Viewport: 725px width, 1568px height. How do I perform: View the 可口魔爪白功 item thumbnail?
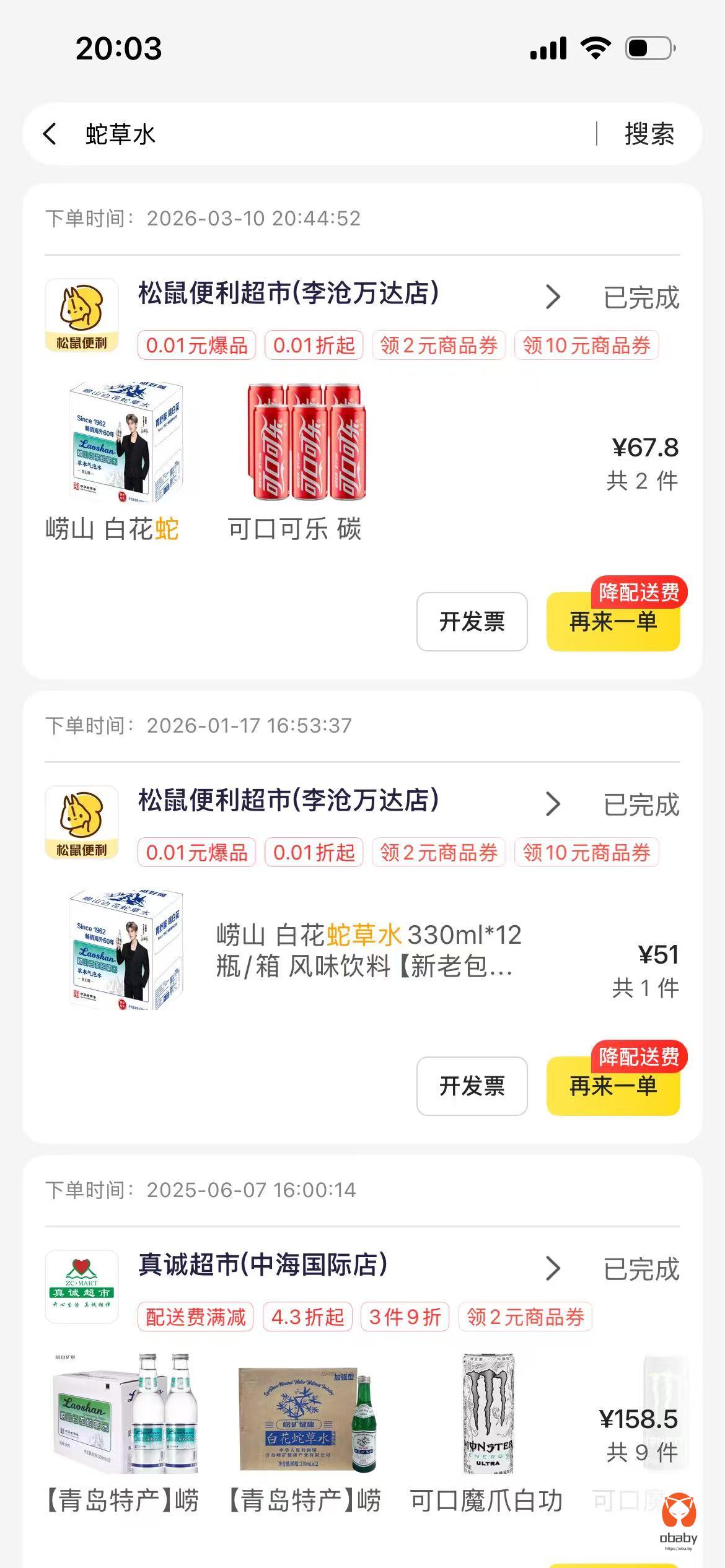pyautogui.click(x=488, y=1414)
